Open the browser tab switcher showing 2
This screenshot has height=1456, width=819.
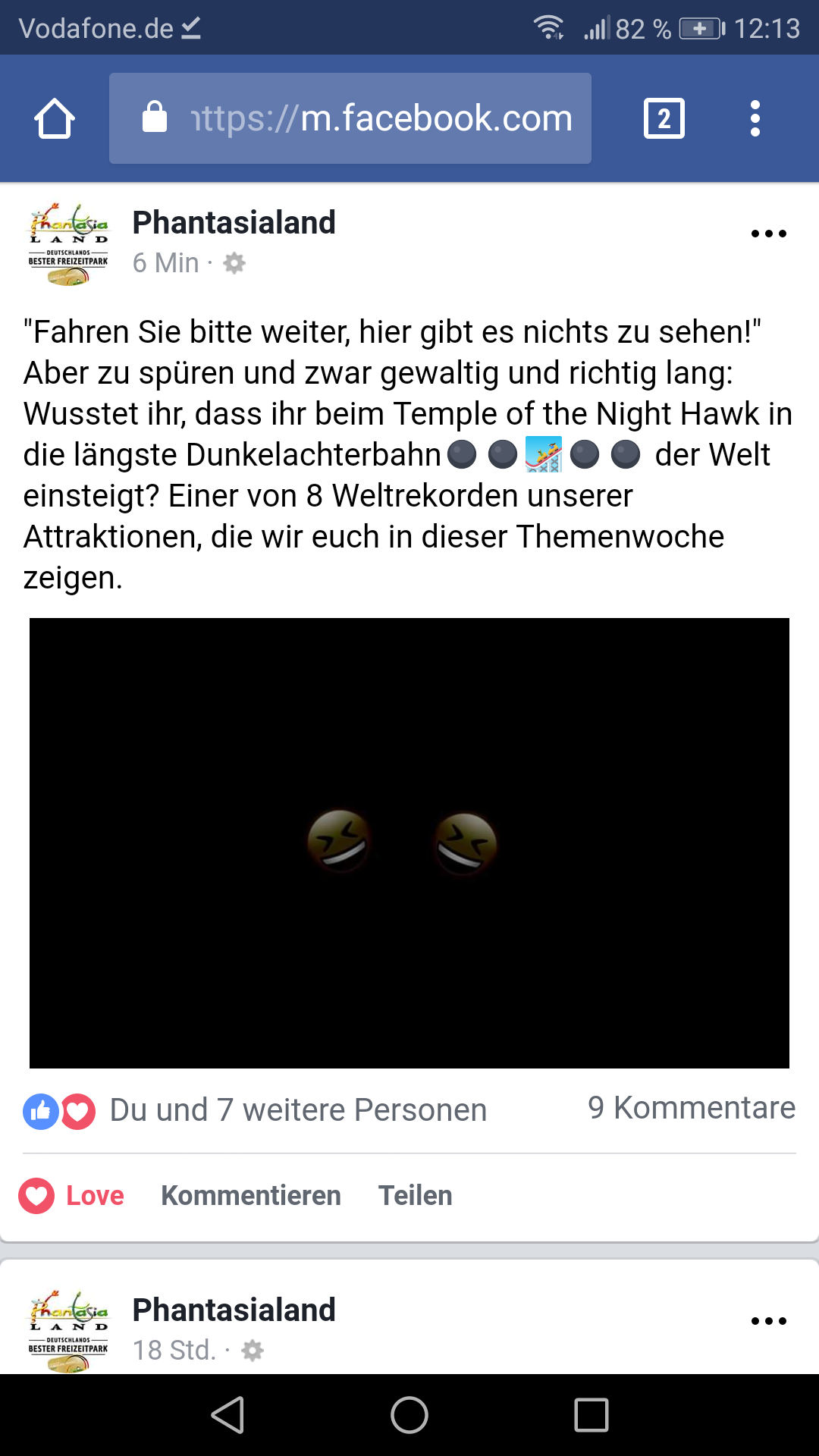coord(664,118)
